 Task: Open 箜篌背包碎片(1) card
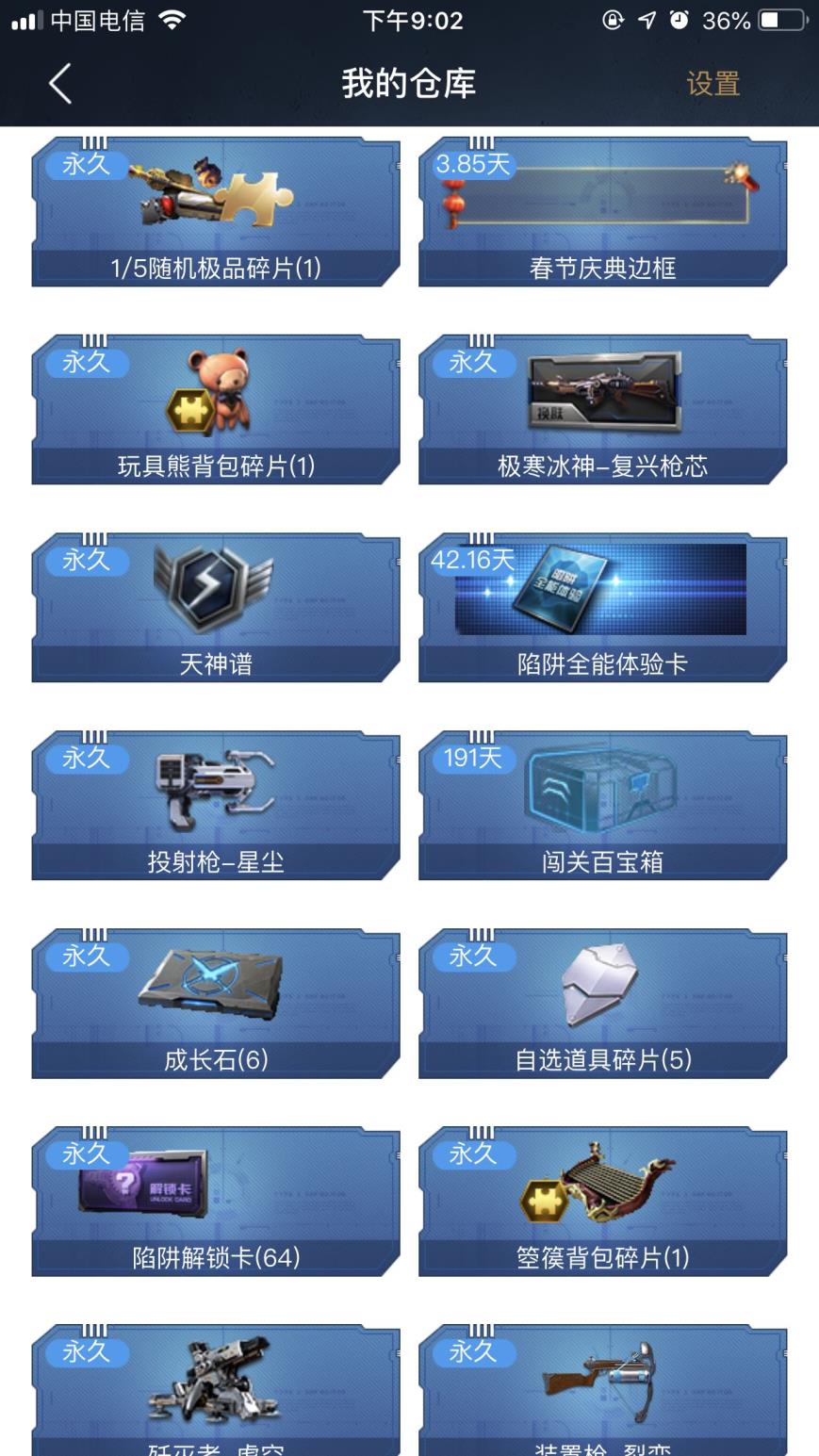602,1202
